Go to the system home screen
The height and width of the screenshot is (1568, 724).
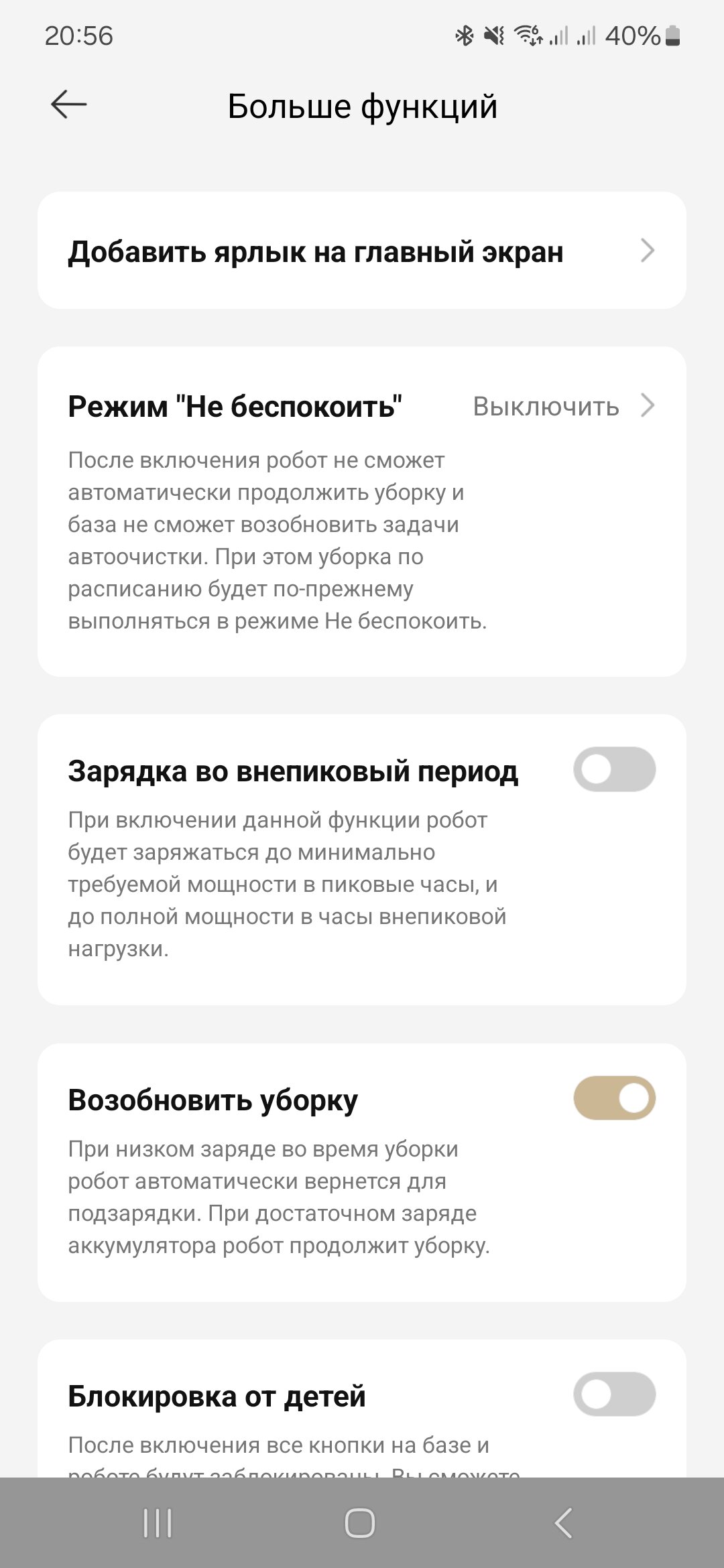click(360, 1523)
